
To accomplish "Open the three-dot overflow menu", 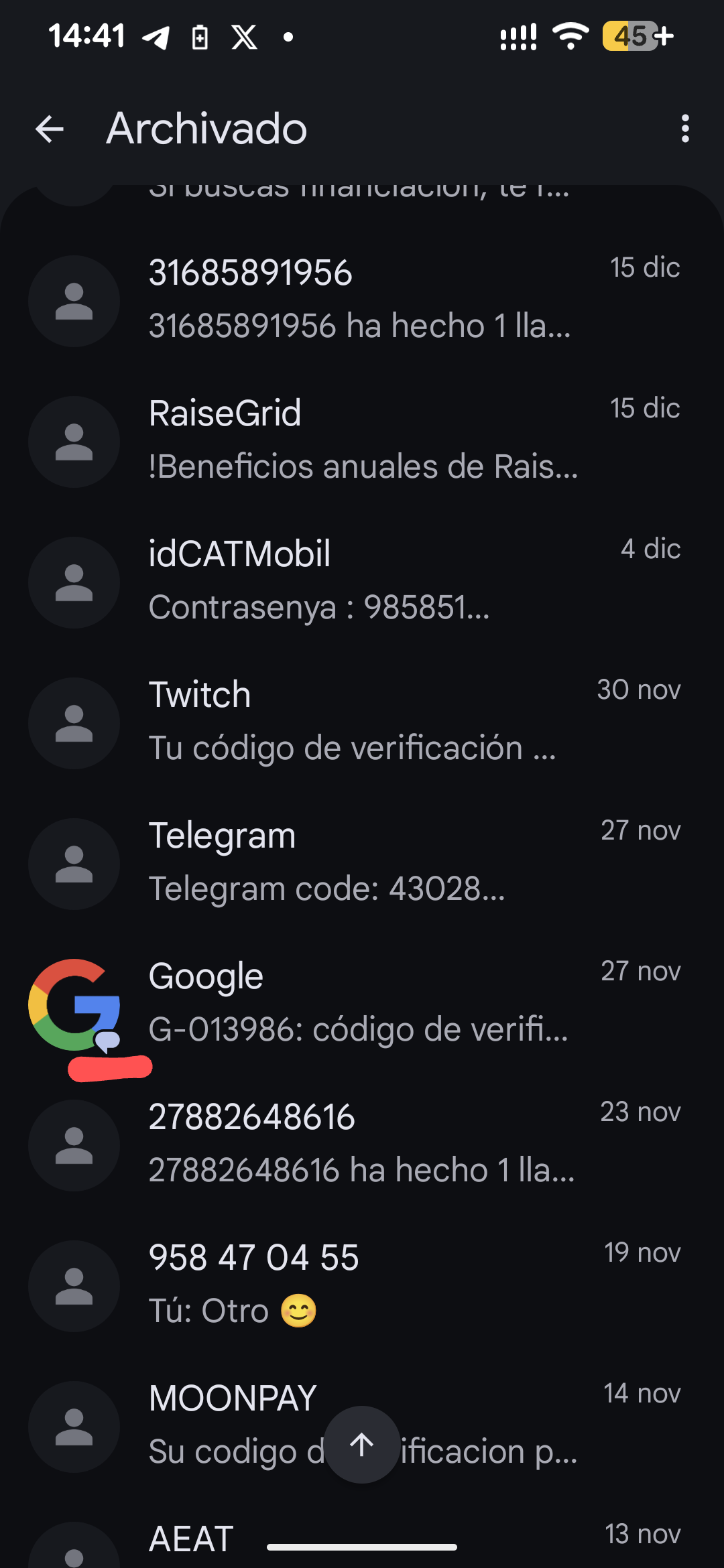I will [684, 129].
